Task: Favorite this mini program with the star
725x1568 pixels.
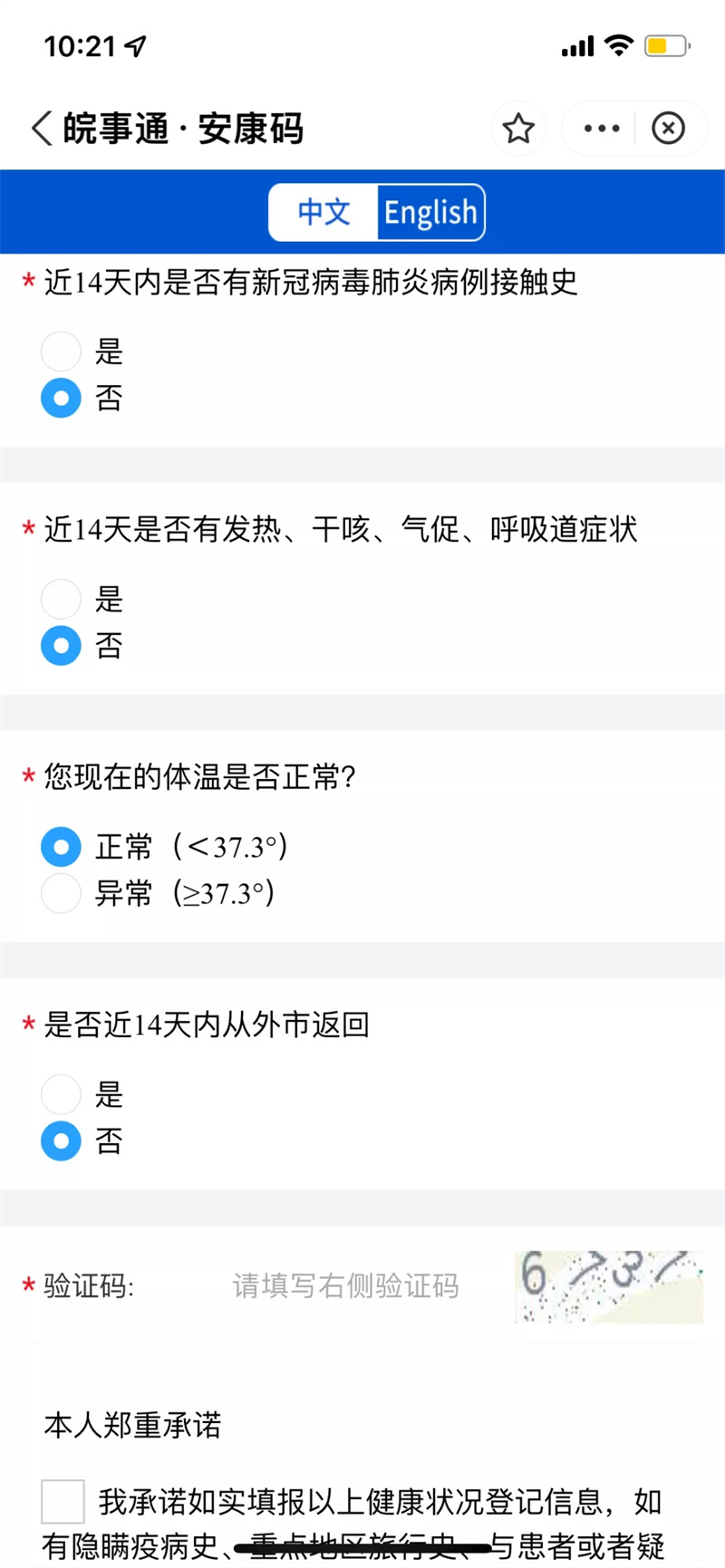Action: (x=518, y=129)
